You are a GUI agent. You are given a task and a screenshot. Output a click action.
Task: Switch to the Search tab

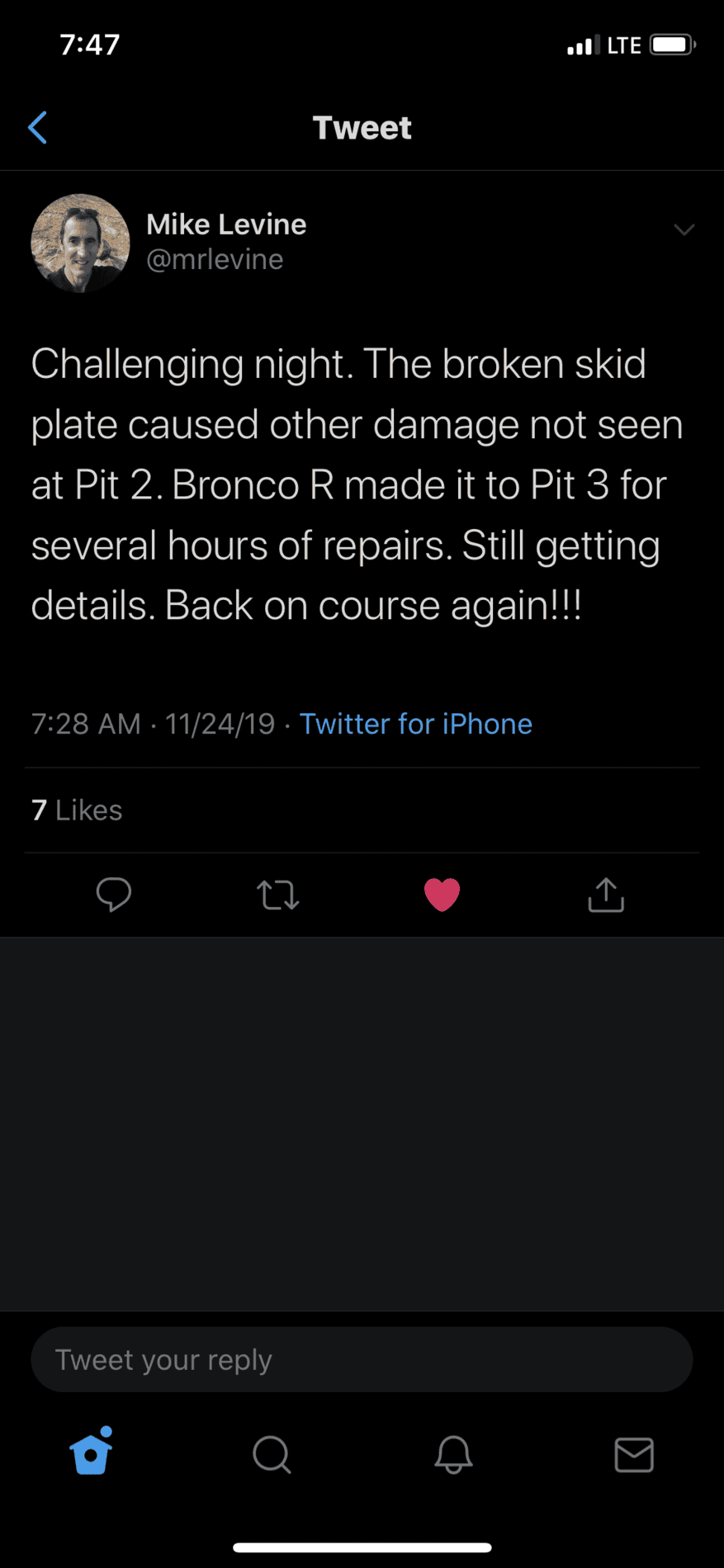coord(272,1454)
